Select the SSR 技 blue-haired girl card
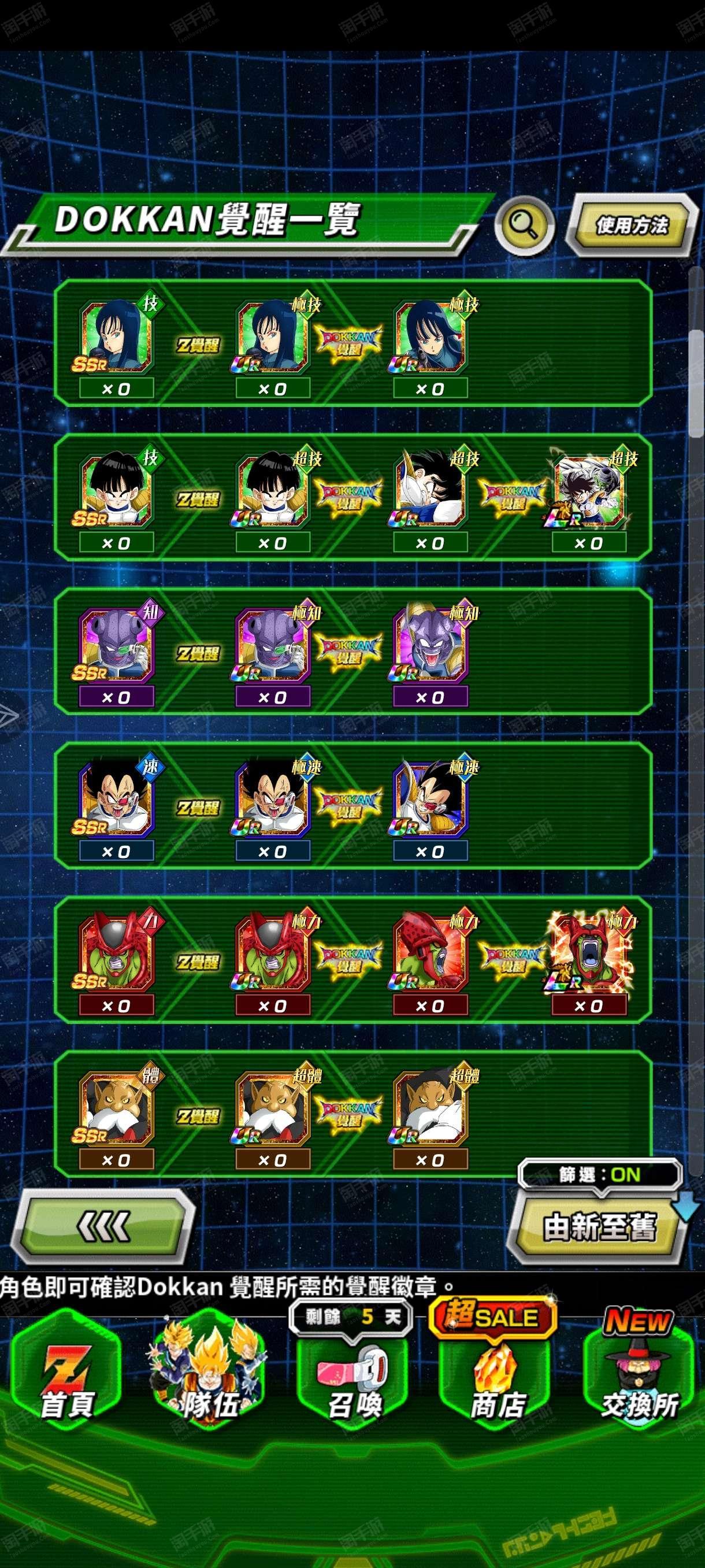 116,336
